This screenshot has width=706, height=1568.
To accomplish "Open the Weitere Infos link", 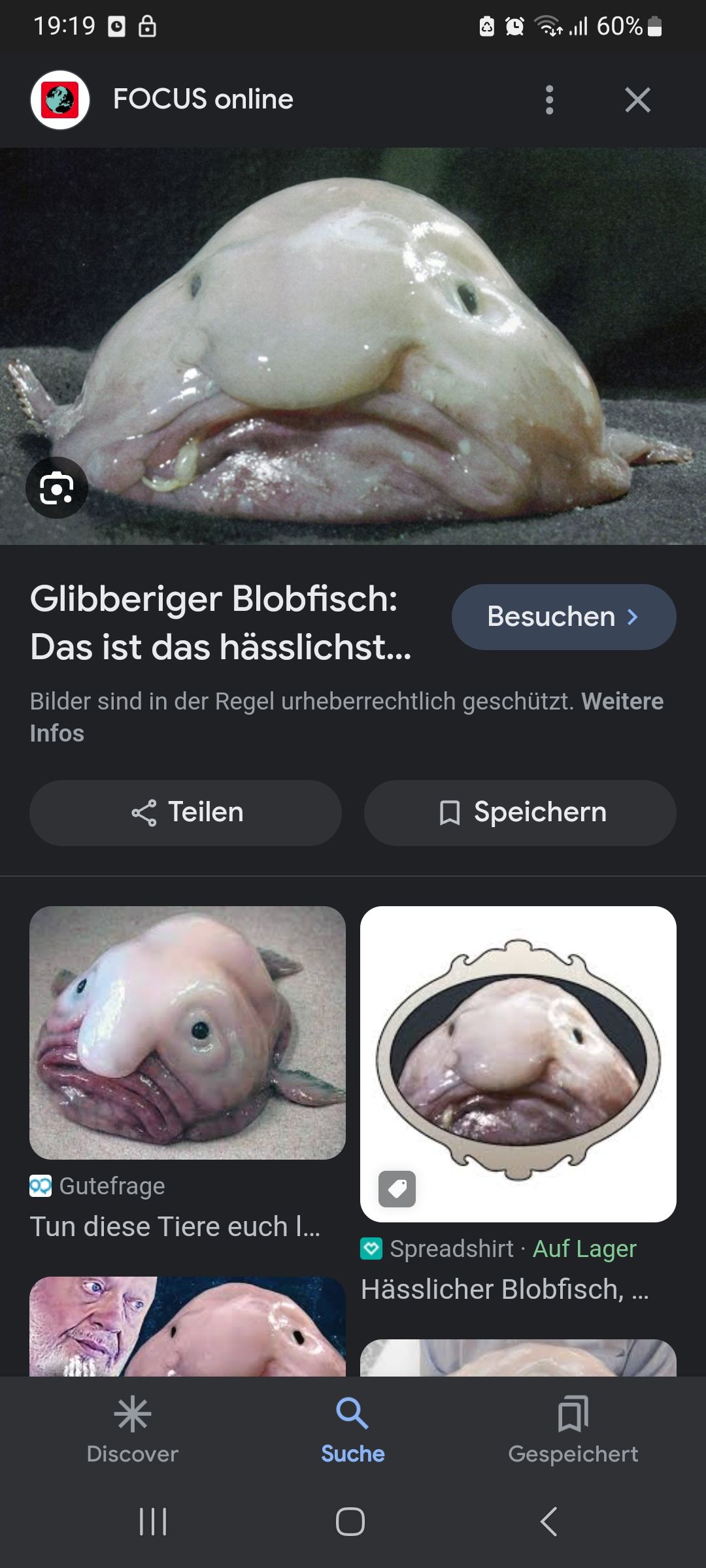I will click(x=622, y=702).
